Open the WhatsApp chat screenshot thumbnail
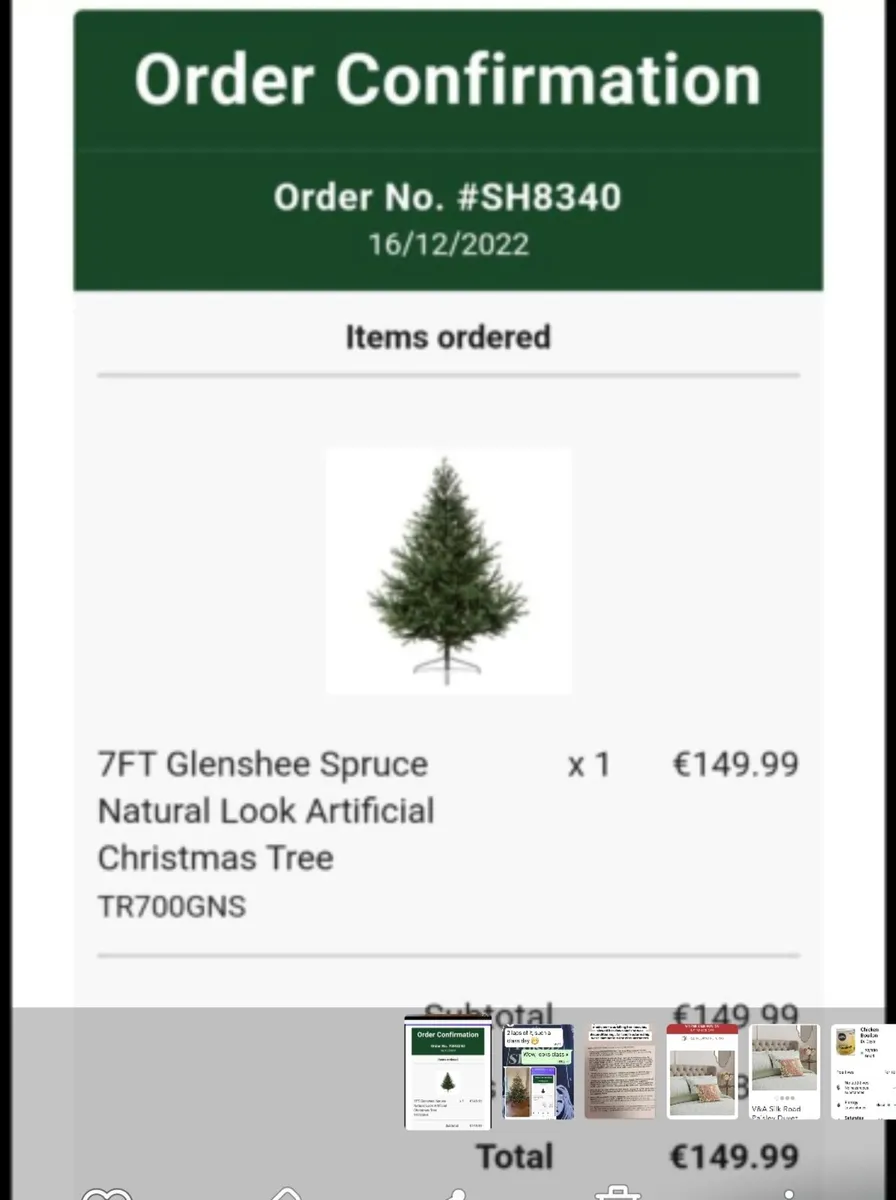This screenshot has height=1200, width=896. 538,1070
